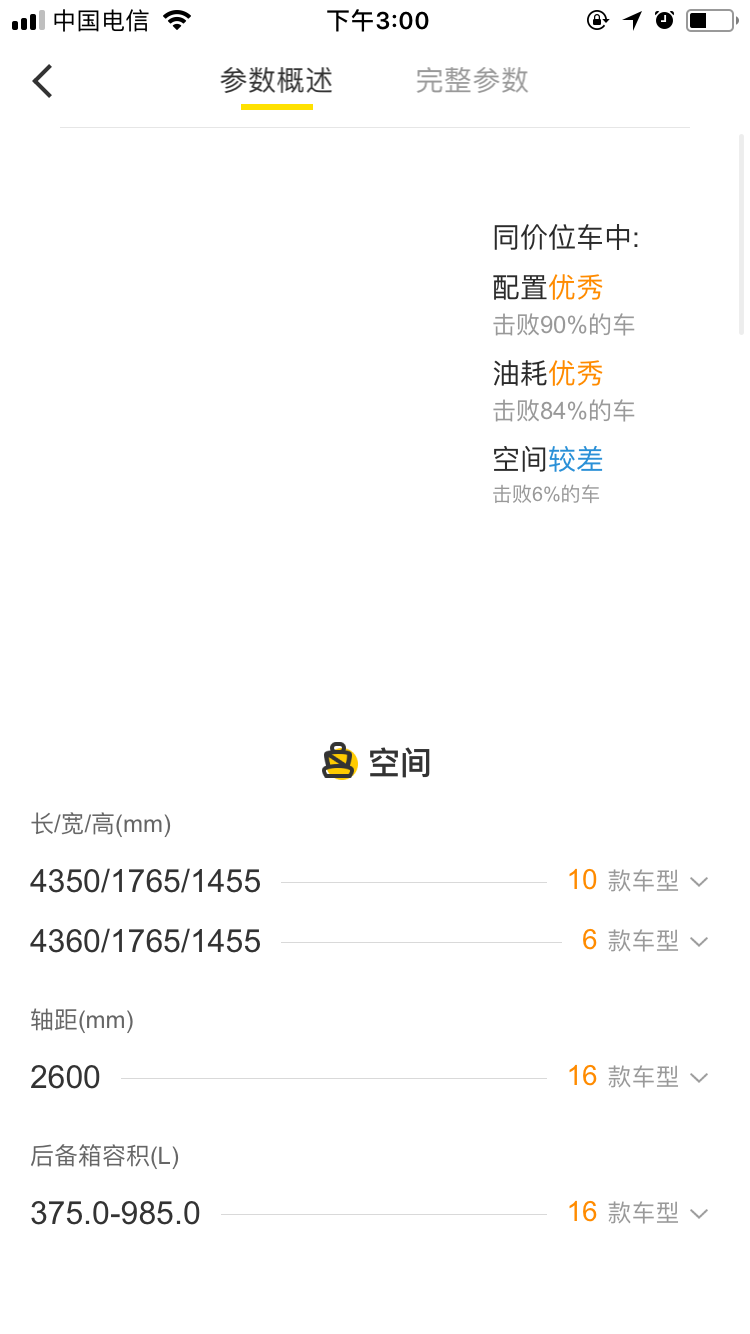Expand 10 款车型 for 4350/1765/1455
This screenshot has width=750, height=1334.
[x=638, y=881]
